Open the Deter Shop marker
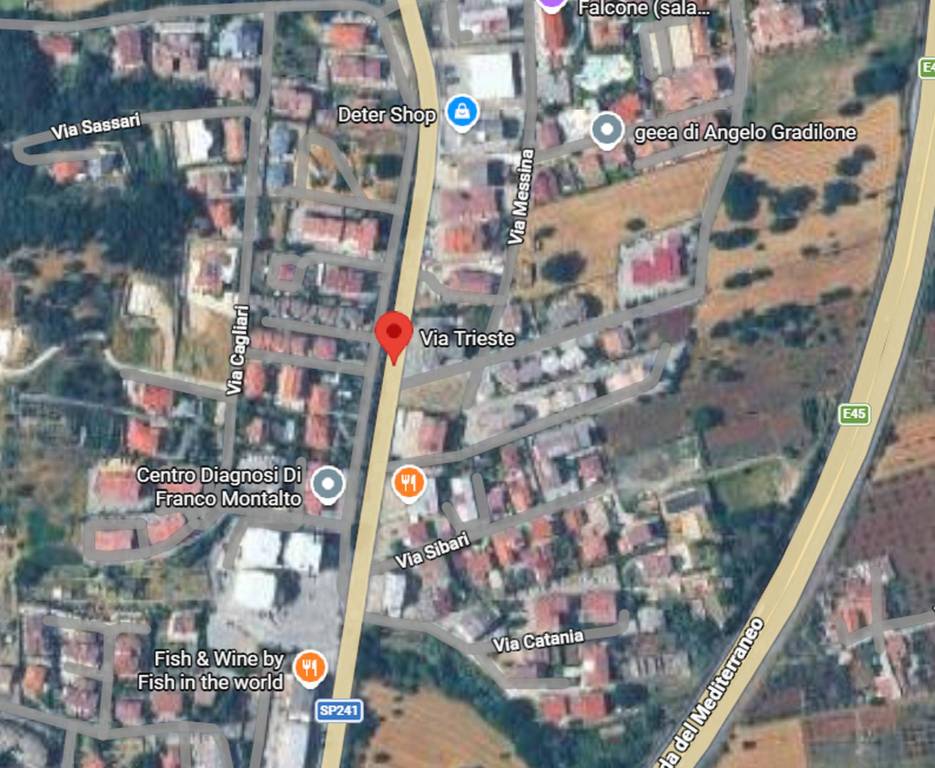935x768 pixels. coord(460,113)
